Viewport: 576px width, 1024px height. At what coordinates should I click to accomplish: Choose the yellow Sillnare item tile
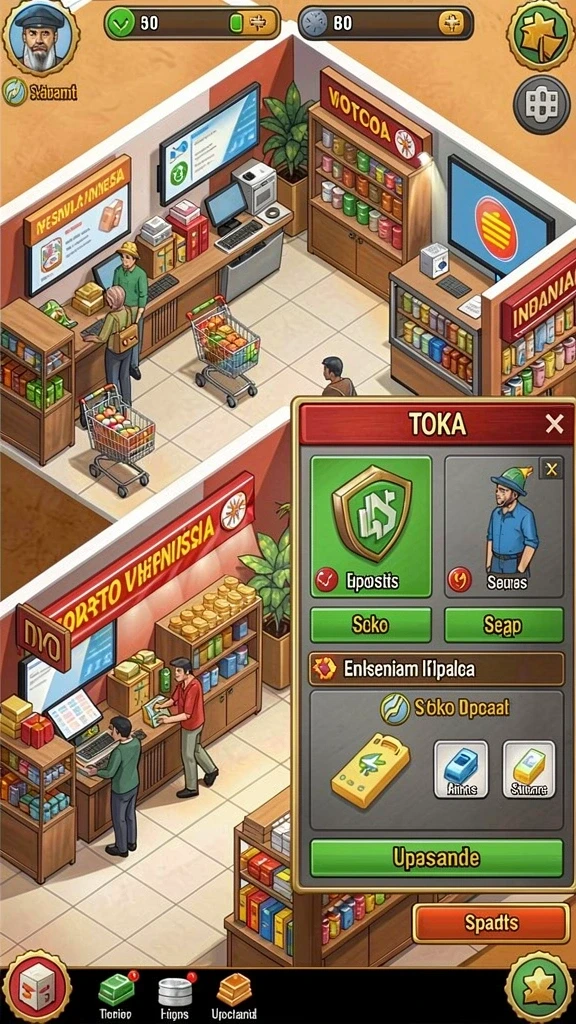click(529, 769)
